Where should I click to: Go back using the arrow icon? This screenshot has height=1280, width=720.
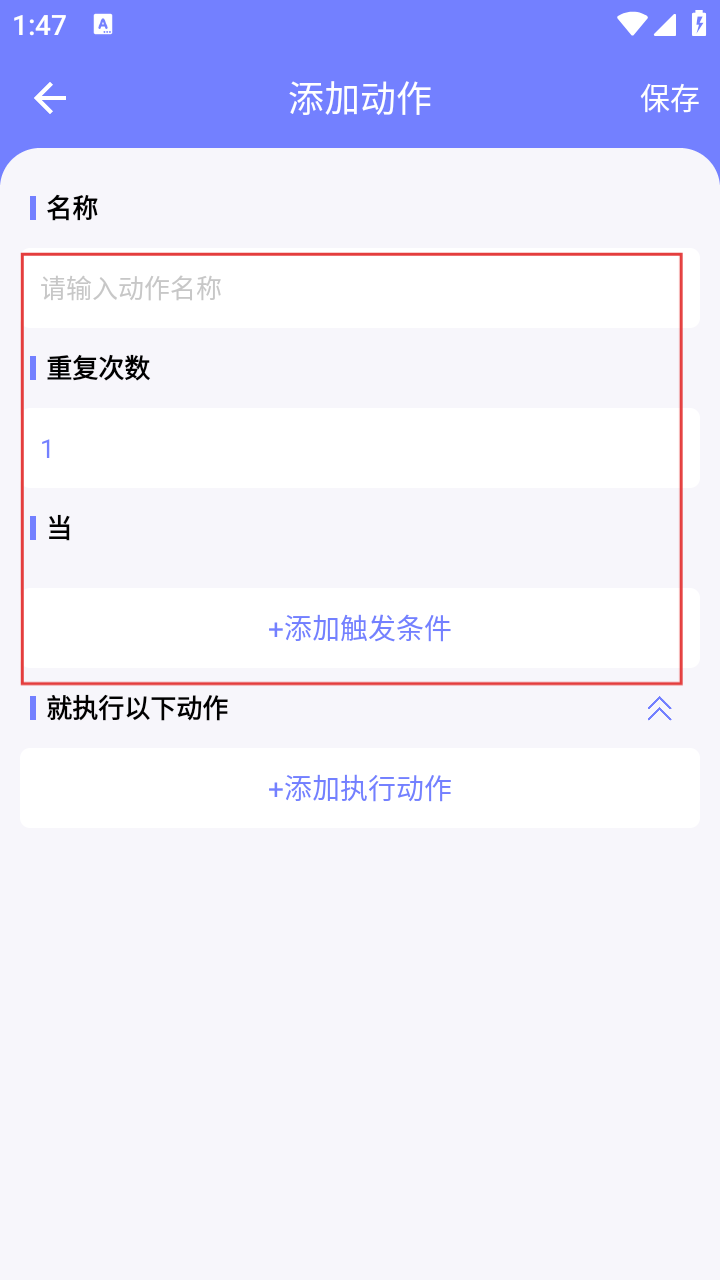50,98
